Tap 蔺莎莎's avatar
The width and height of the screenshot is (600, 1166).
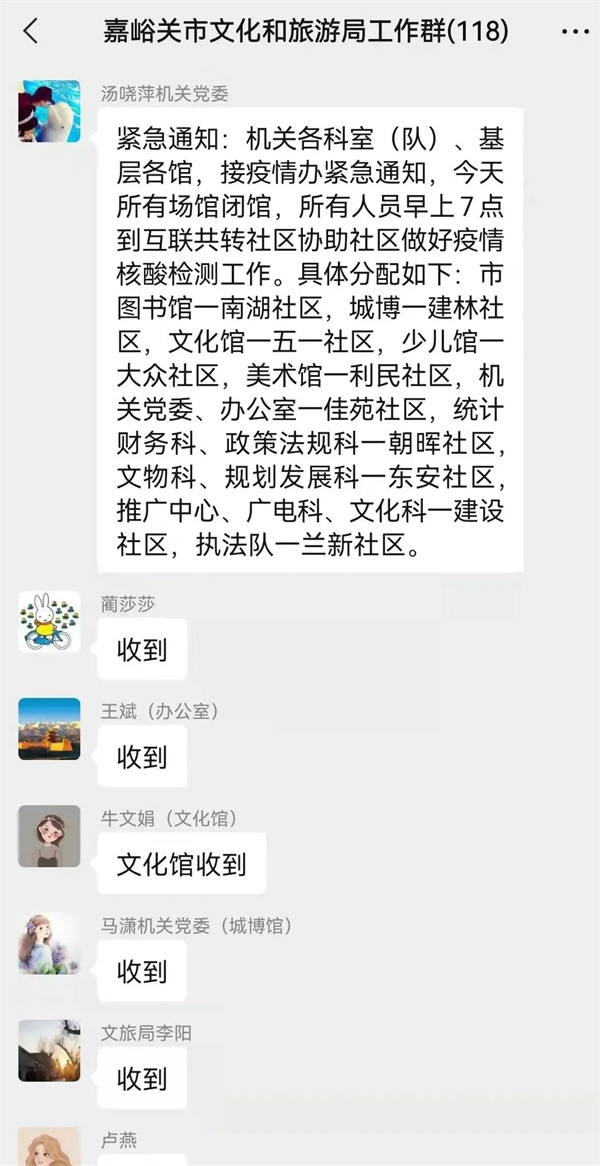(x=49, y=621)
